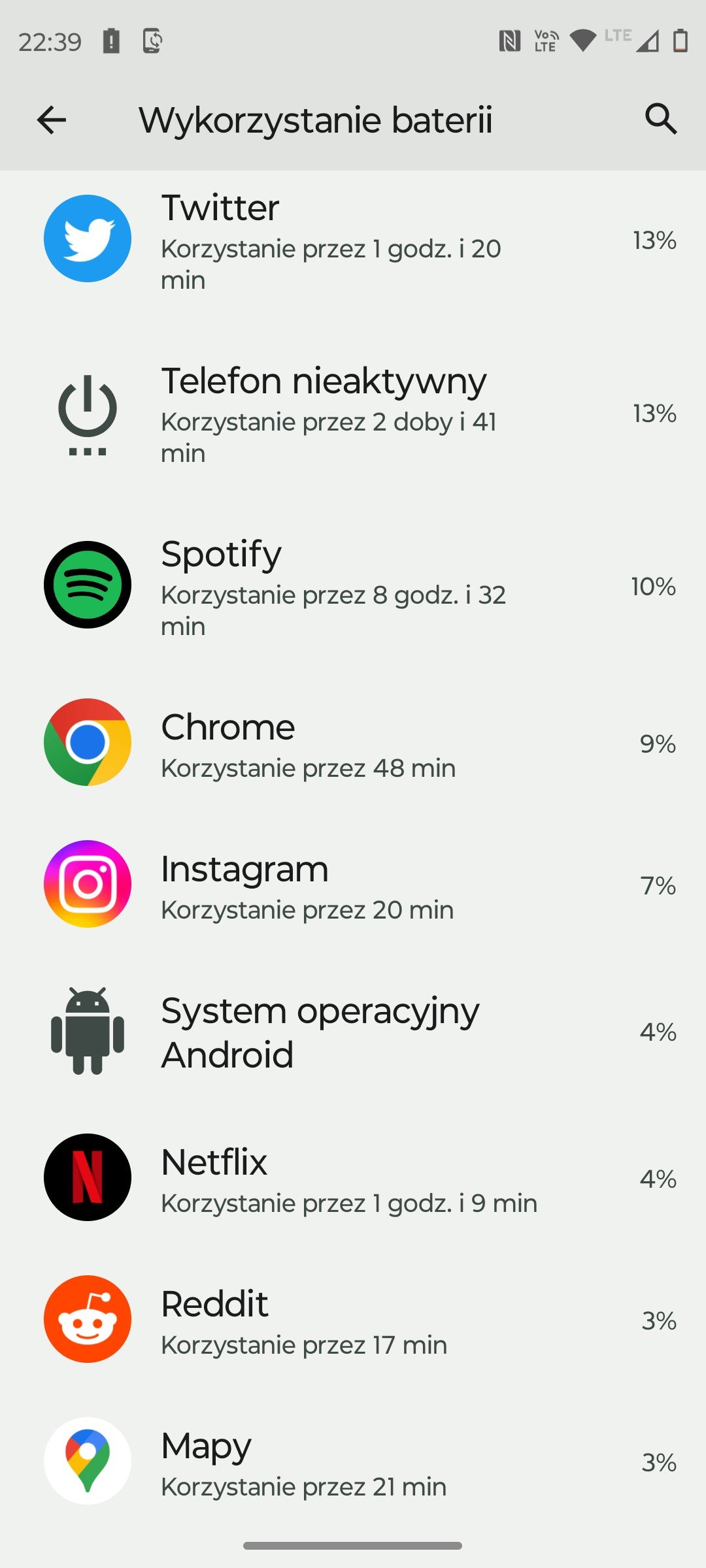Go back from the battery usage screen
This screenshot has height=1568, width=706.
[x=51, y=120]
